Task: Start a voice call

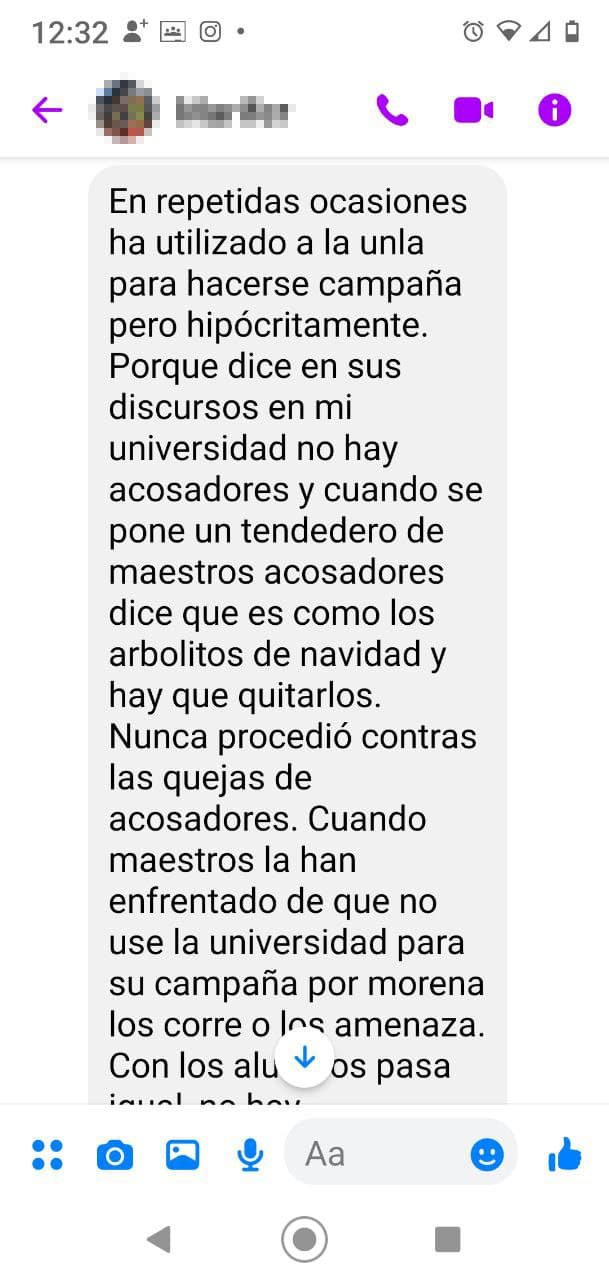Action: point(392,110)
